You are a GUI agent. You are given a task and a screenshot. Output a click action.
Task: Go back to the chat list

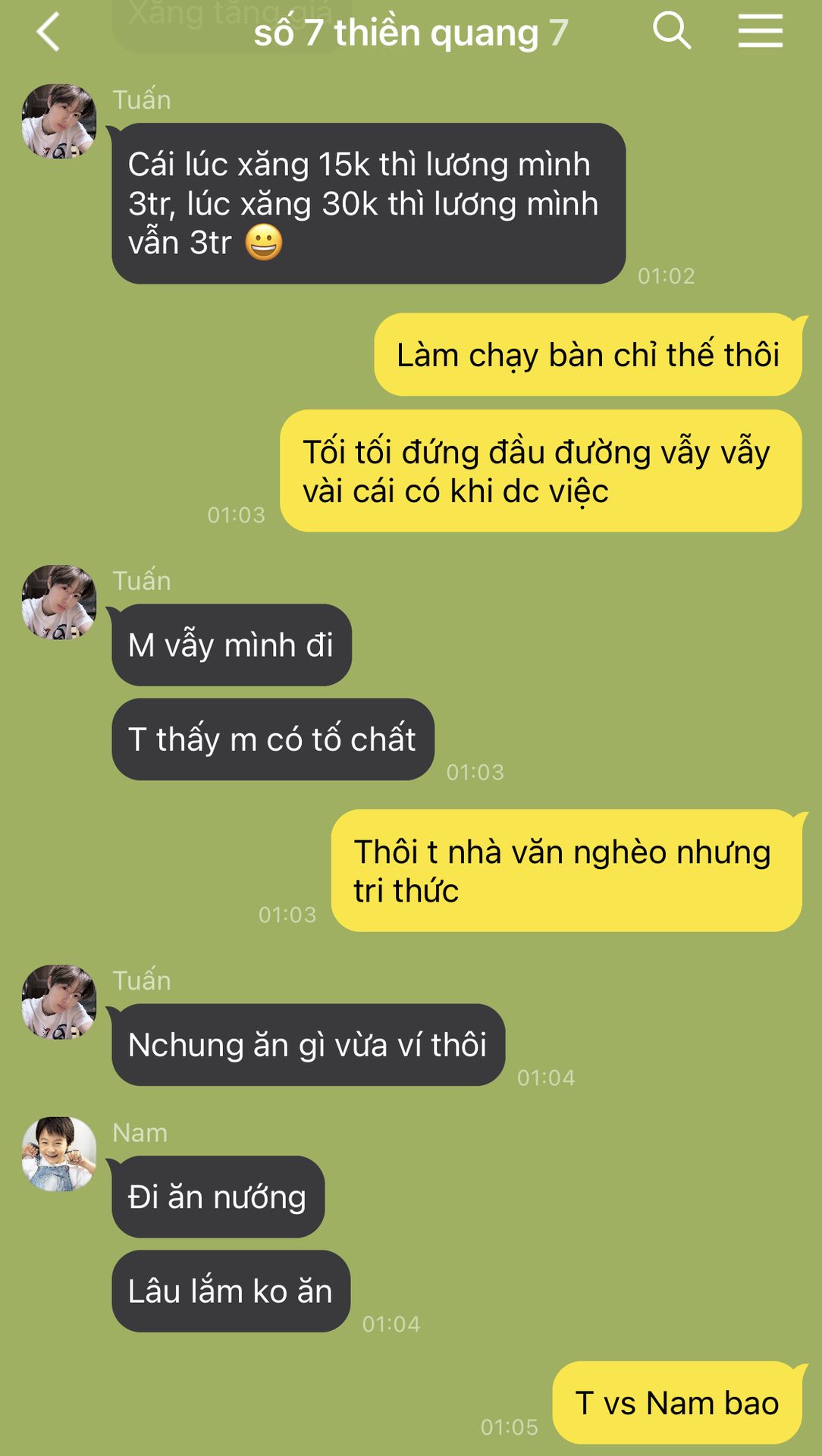pyautogui.click(x=48, y=33)
